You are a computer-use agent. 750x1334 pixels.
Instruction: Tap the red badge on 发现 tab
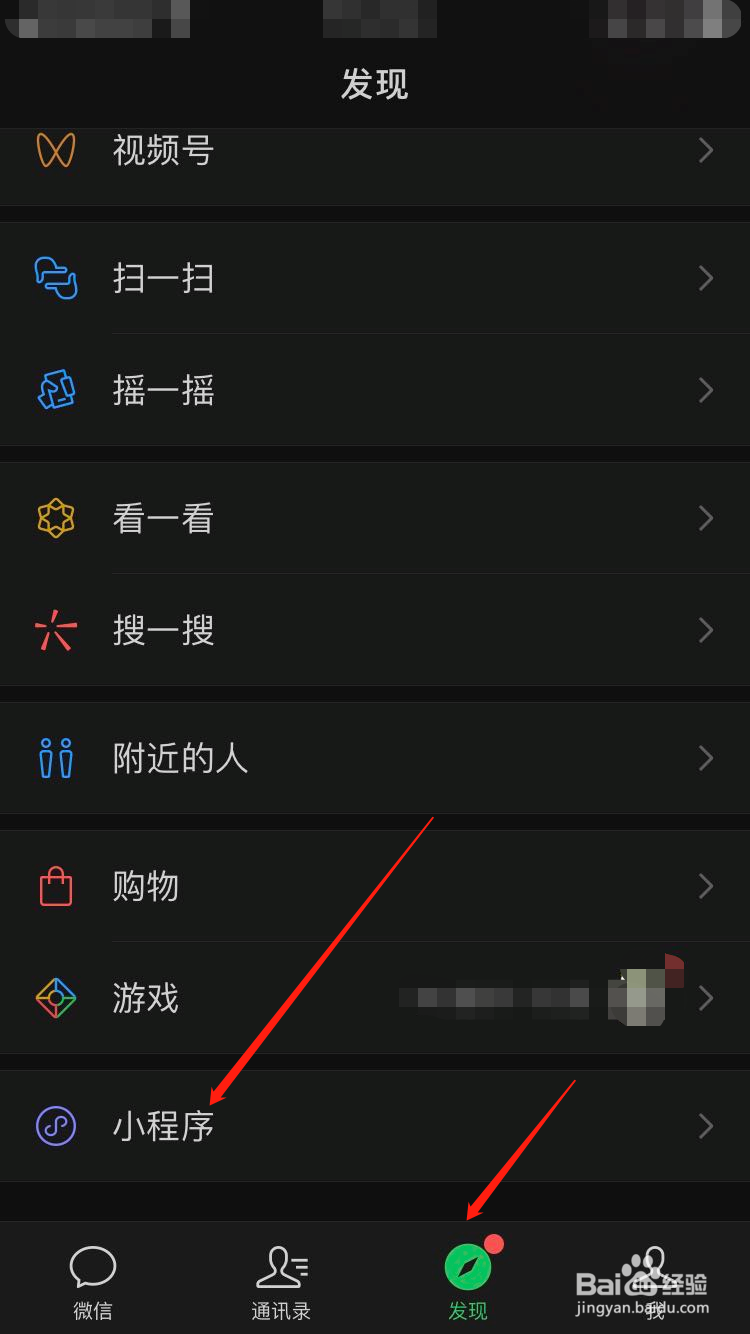coord(493,1245)
